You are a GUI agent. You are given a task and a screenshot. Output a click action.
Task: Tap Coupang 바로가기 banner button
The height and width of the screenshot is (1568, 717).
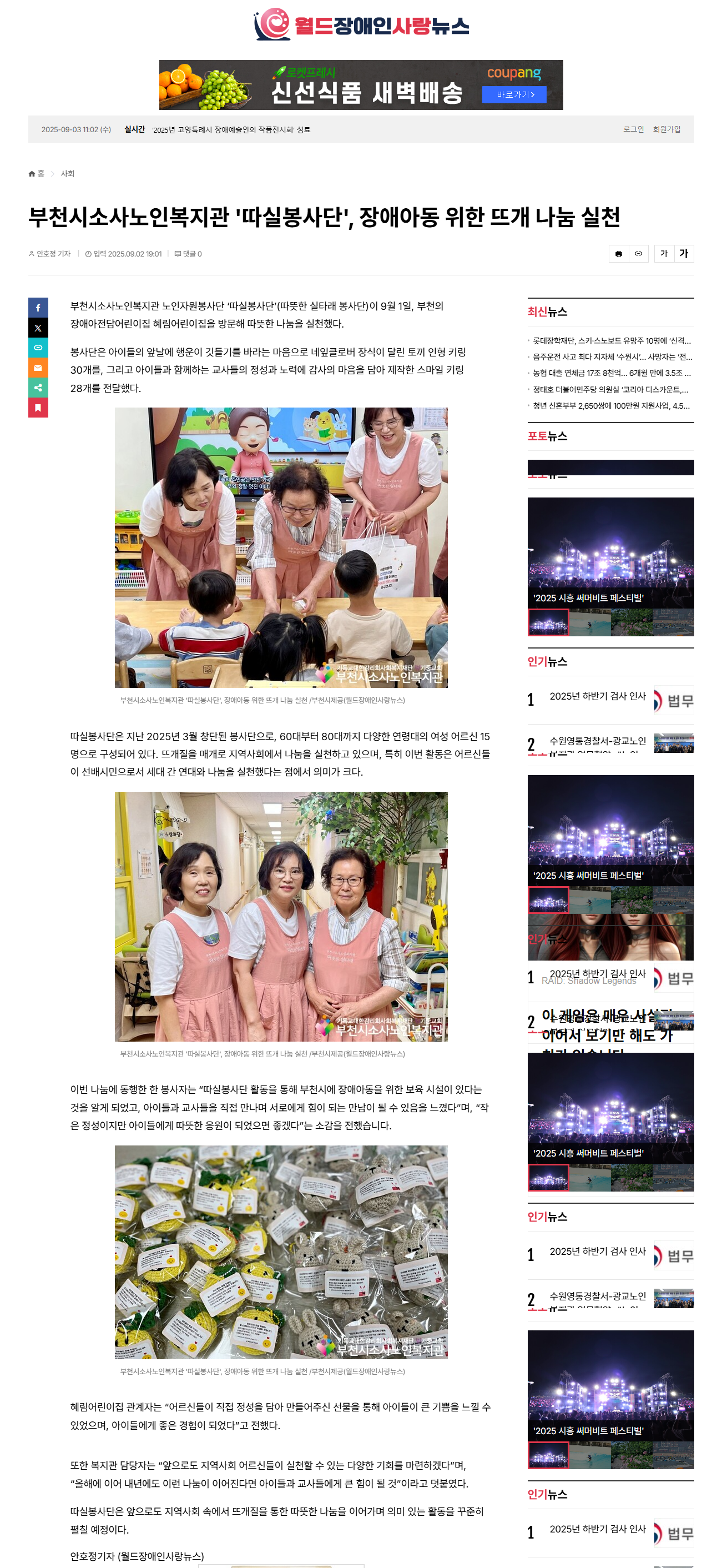pyautogui.click(x=514, y=95)
